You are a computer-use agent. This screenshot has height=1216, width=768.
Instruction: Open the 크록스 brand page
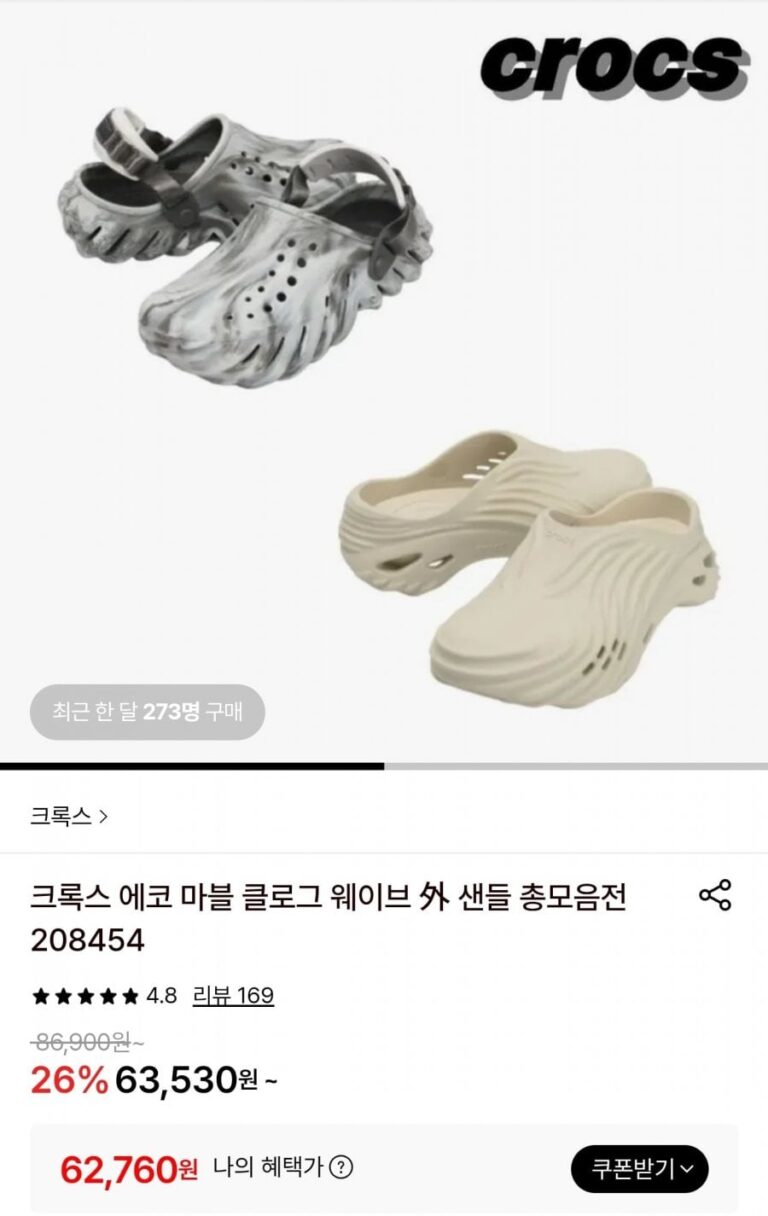[69, 816]
